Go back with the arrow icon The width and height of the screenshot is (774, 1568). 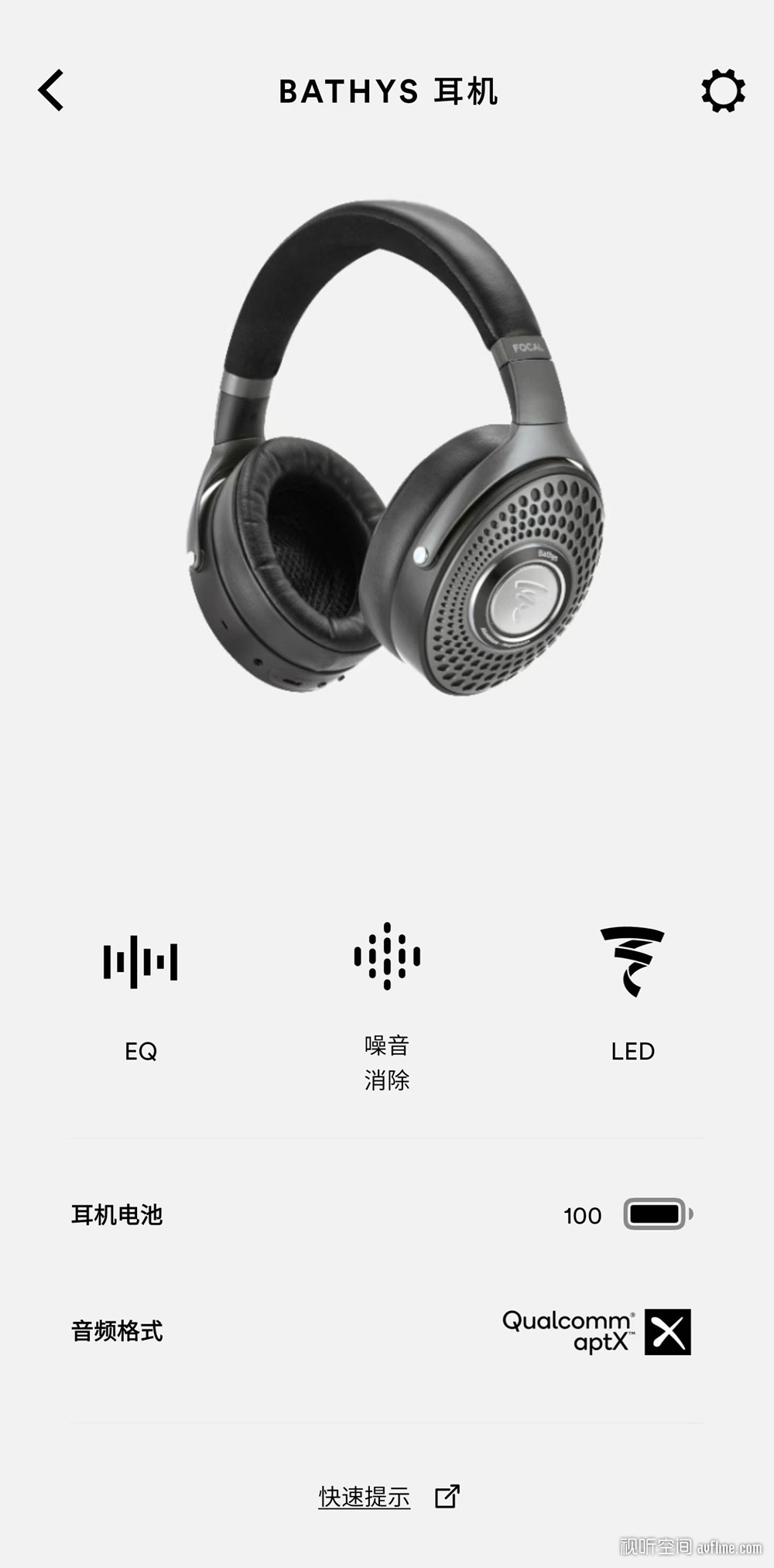51,91
